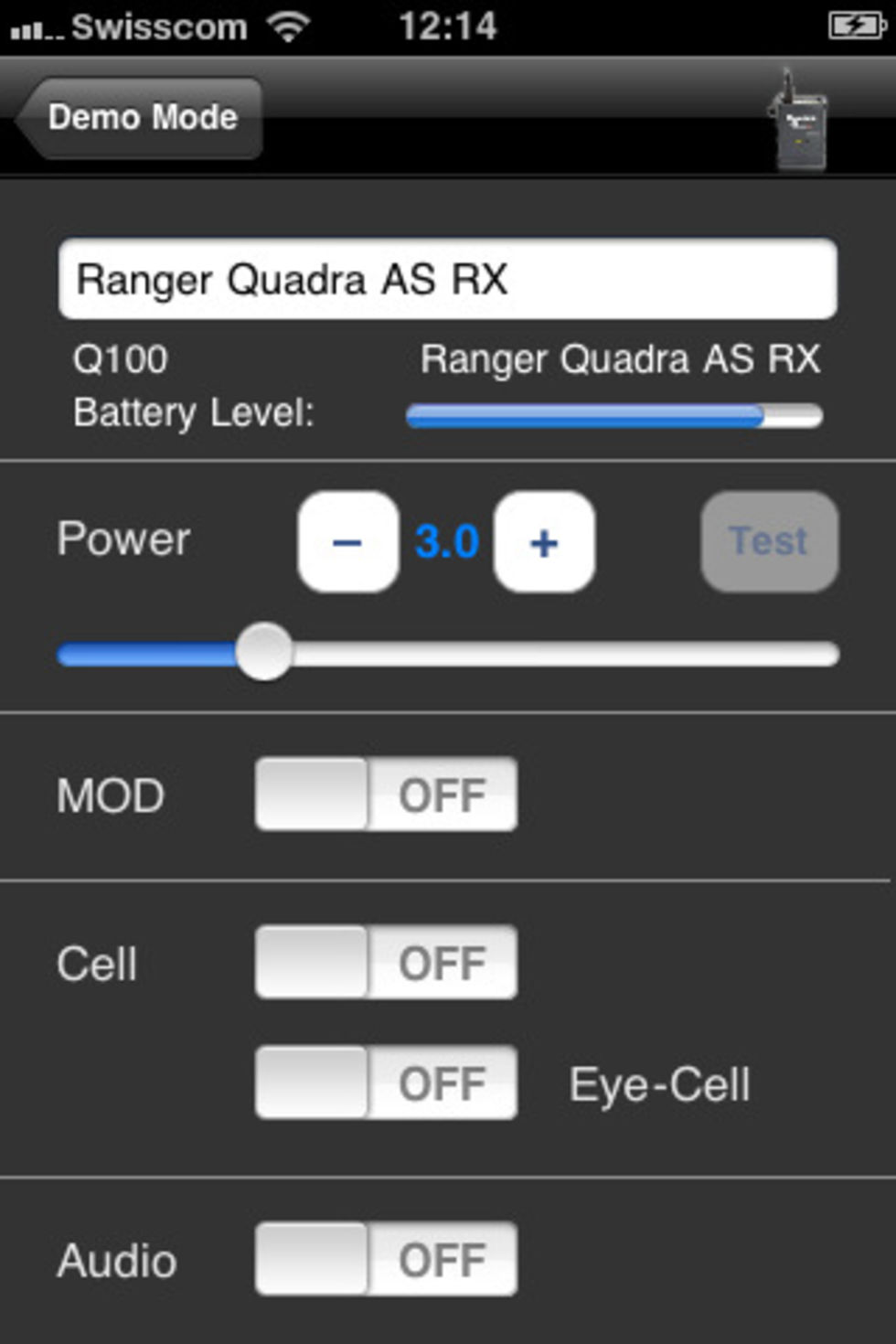
Task: Toggle the Eye-Cell switch on
Action: tap(386, 1083)
